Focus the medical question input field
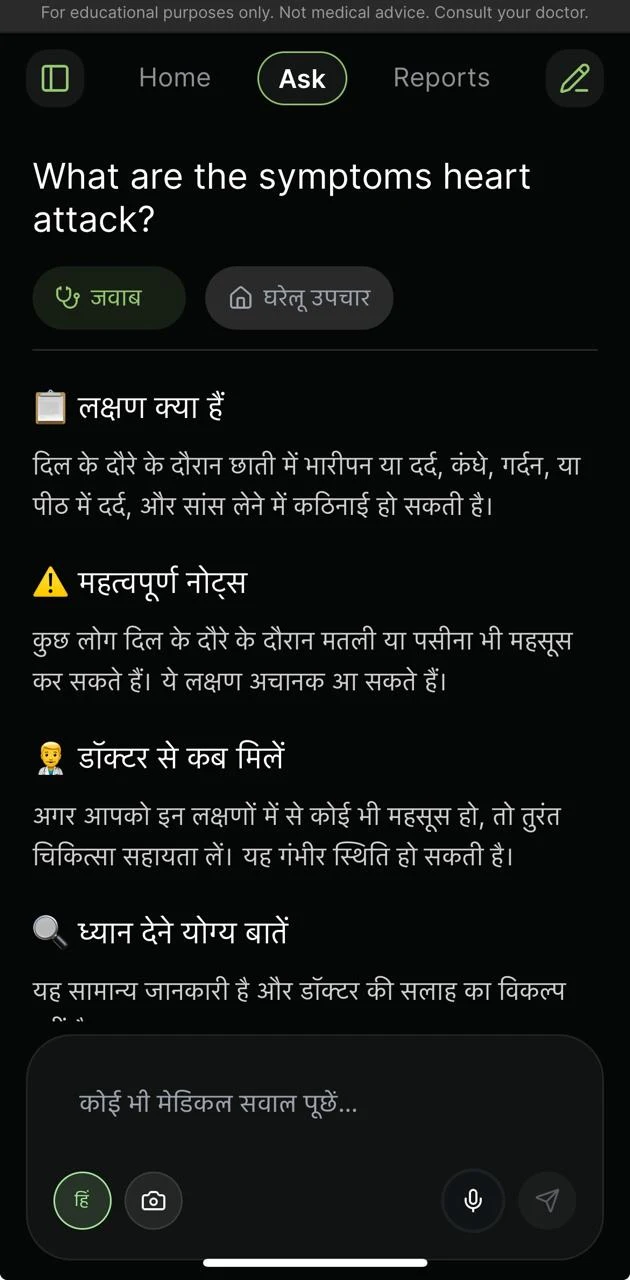This screenshot has width=630, height=1280. (x=315, y=1104)
